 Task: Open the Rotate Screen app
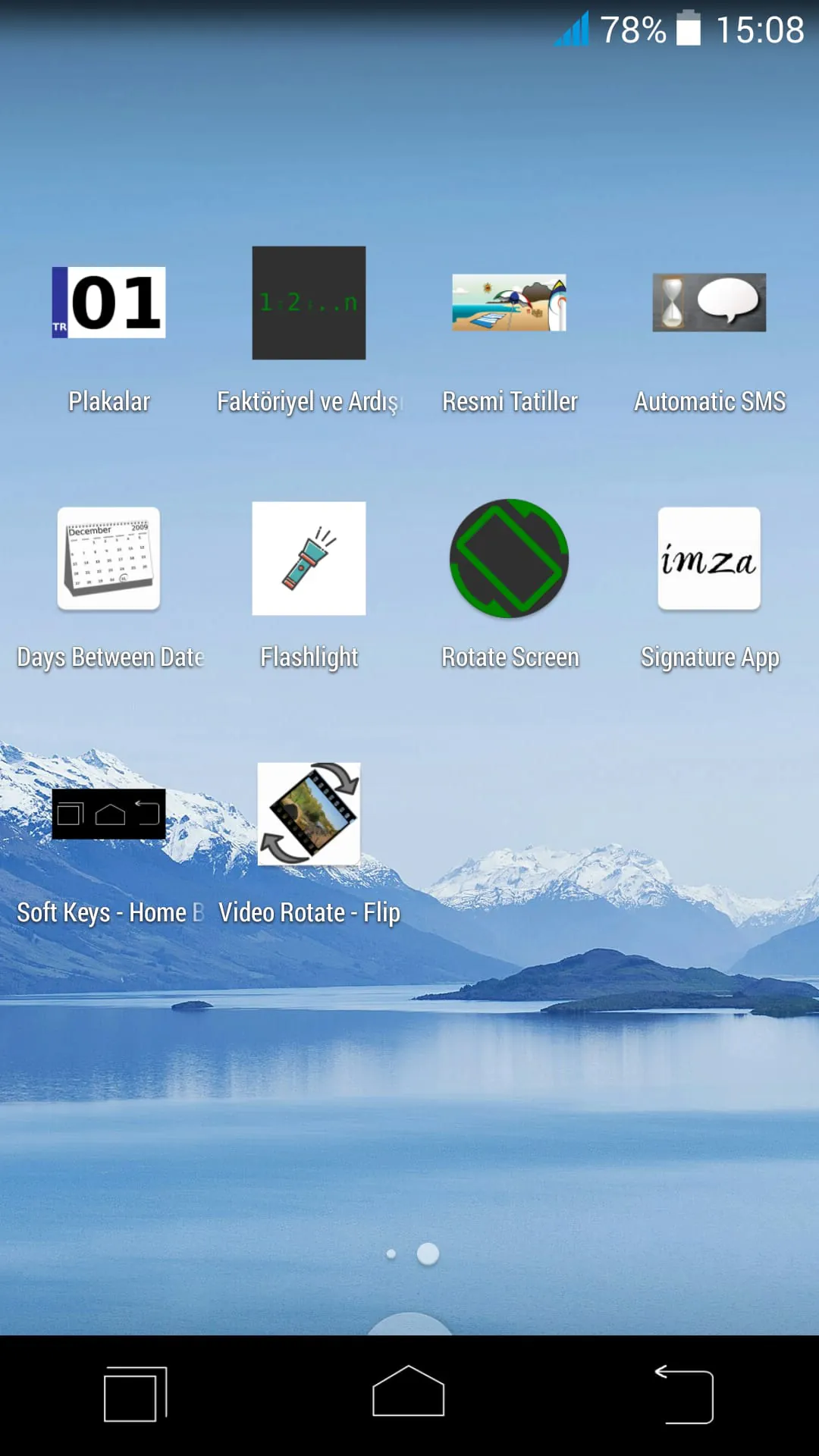[x=509, y=559]
